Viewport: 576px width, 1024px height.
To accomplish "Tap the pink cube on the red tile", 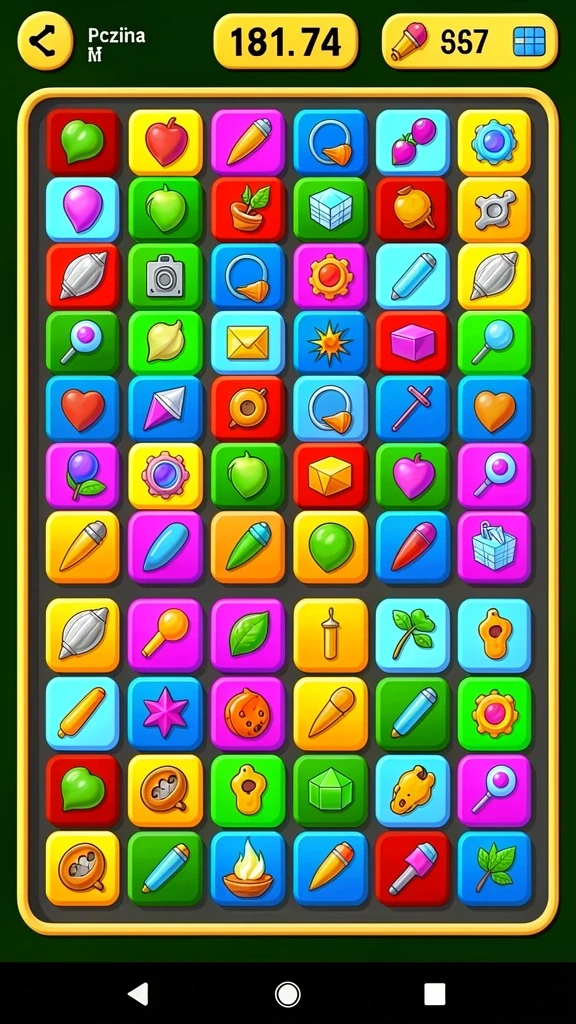I will (x=413, y=343).
